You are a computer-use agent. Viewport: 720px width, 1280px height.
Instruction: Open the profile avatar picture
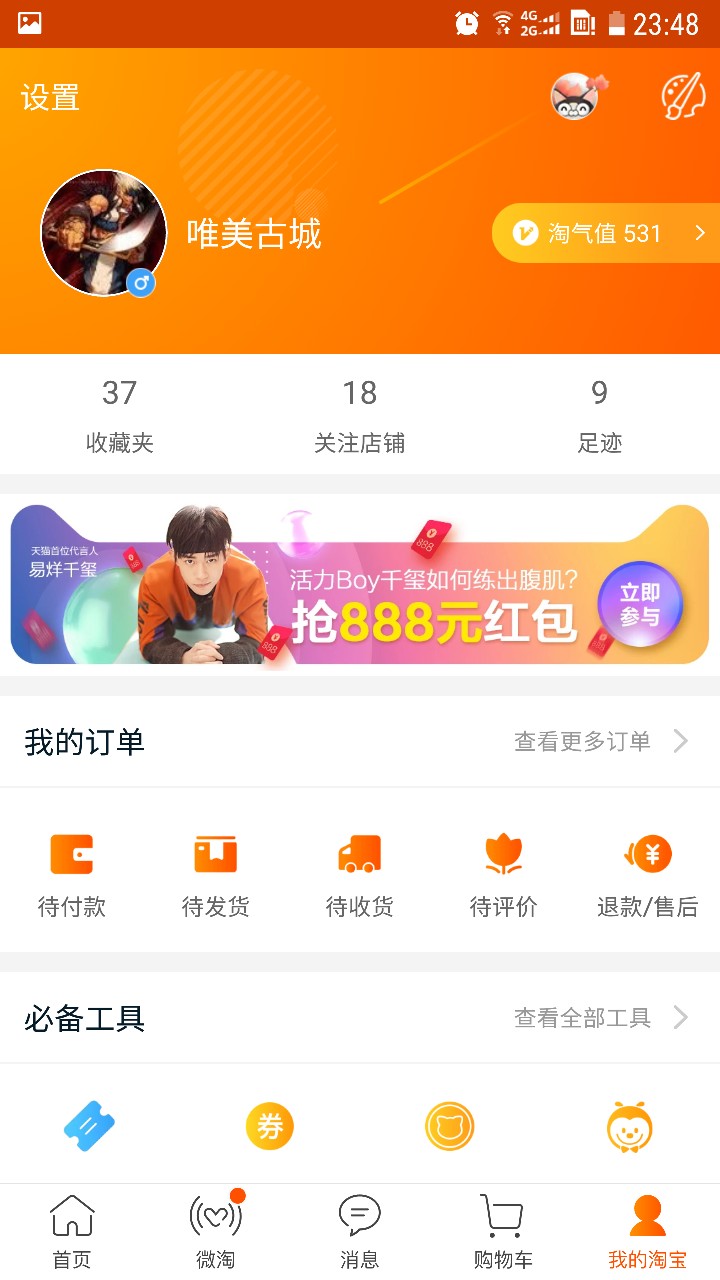[x=102, y=232]
